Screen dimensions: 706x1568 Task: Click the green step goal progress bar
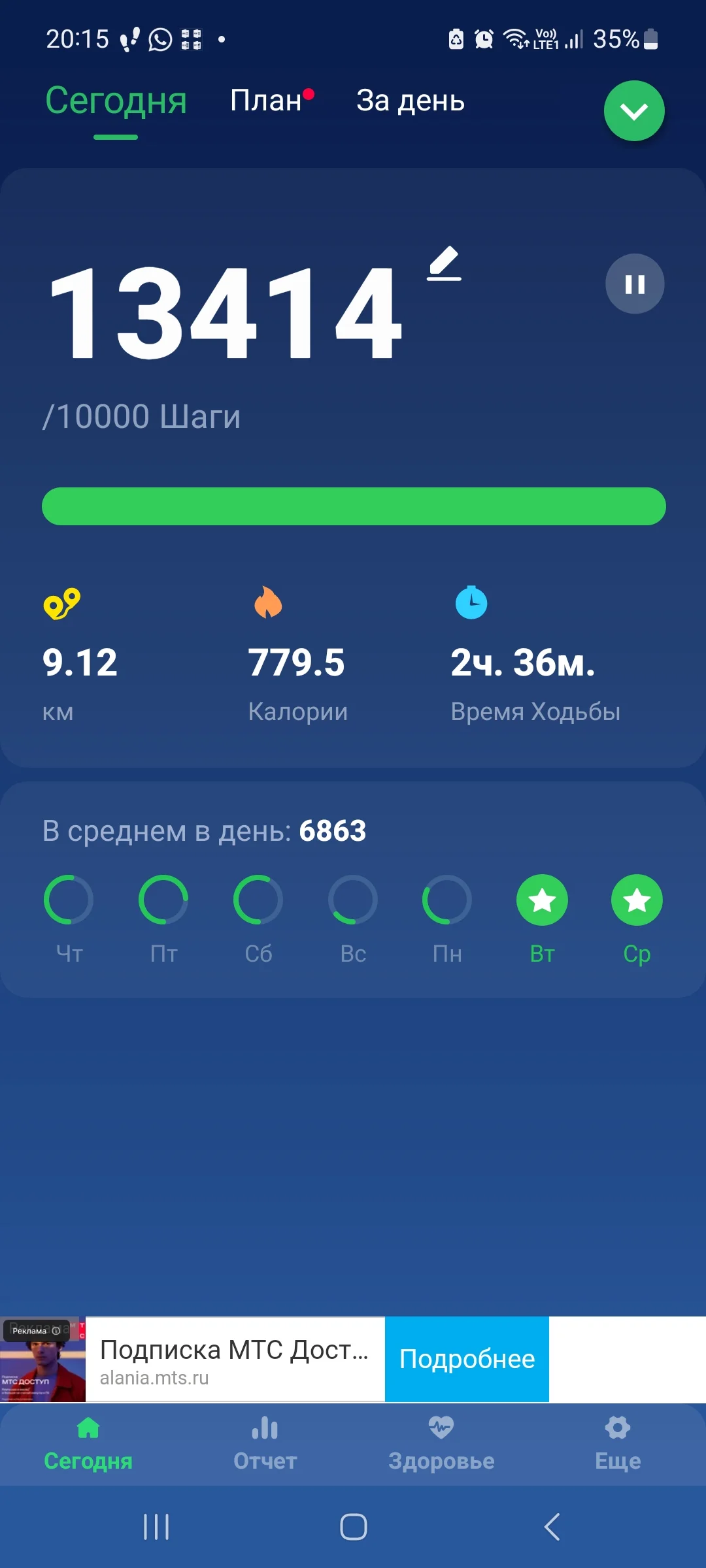click(353, 506)
